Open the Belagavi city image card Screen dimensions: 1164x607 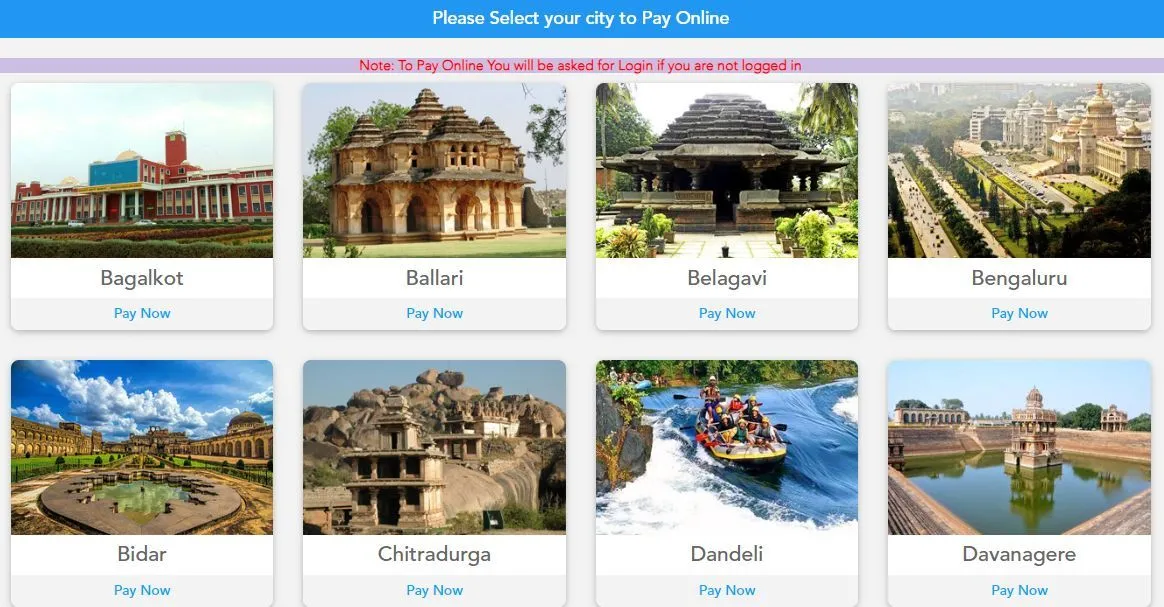pos(727,170)
